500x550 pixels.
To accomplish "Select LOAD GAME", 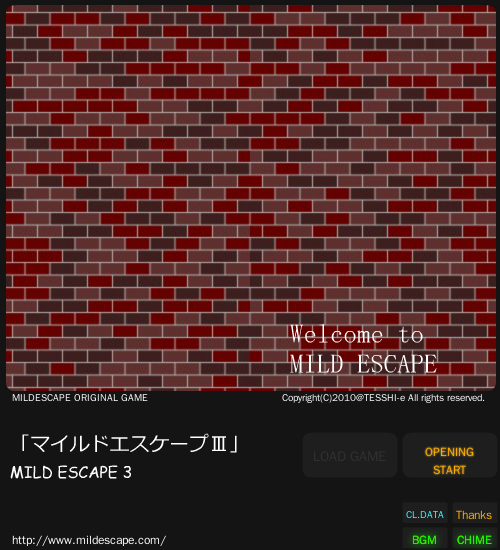I will coord(350,455).
